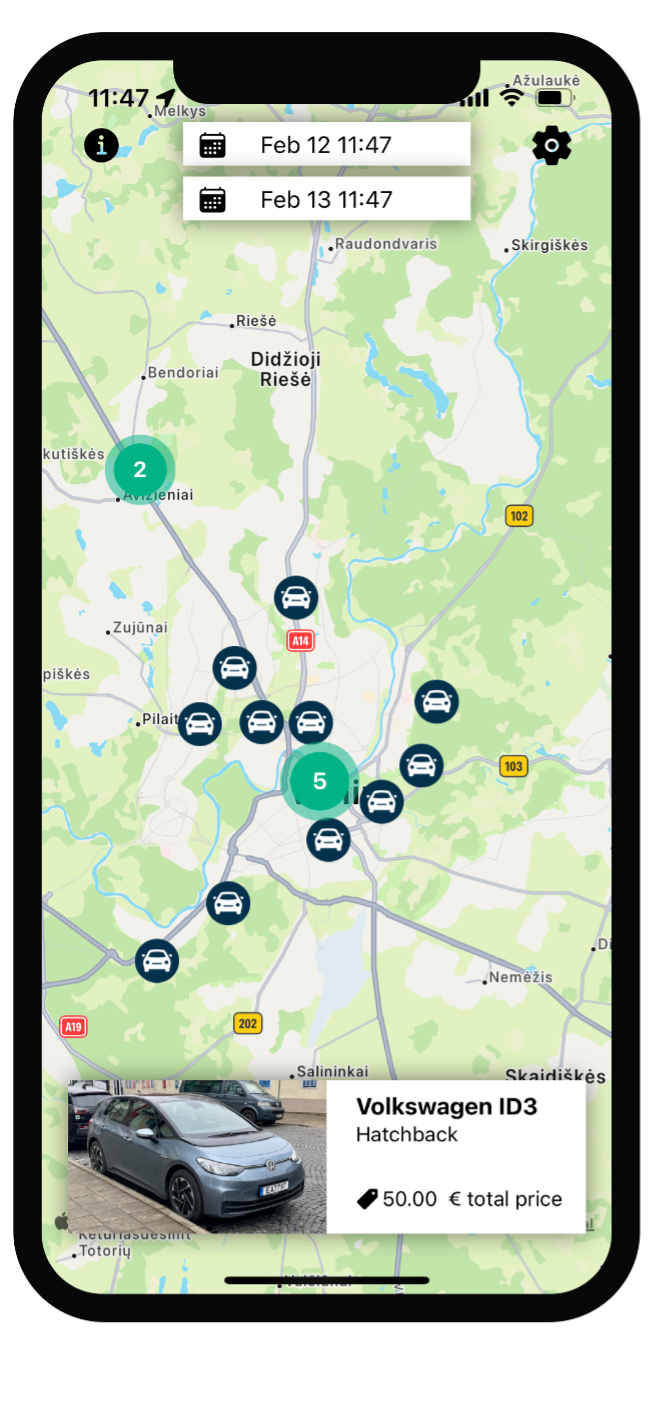Viewport: 652px width, 1412px height.
Task: Select the car marker above the A14 sign
Action: pyautogui.click(x=296, y=598)
